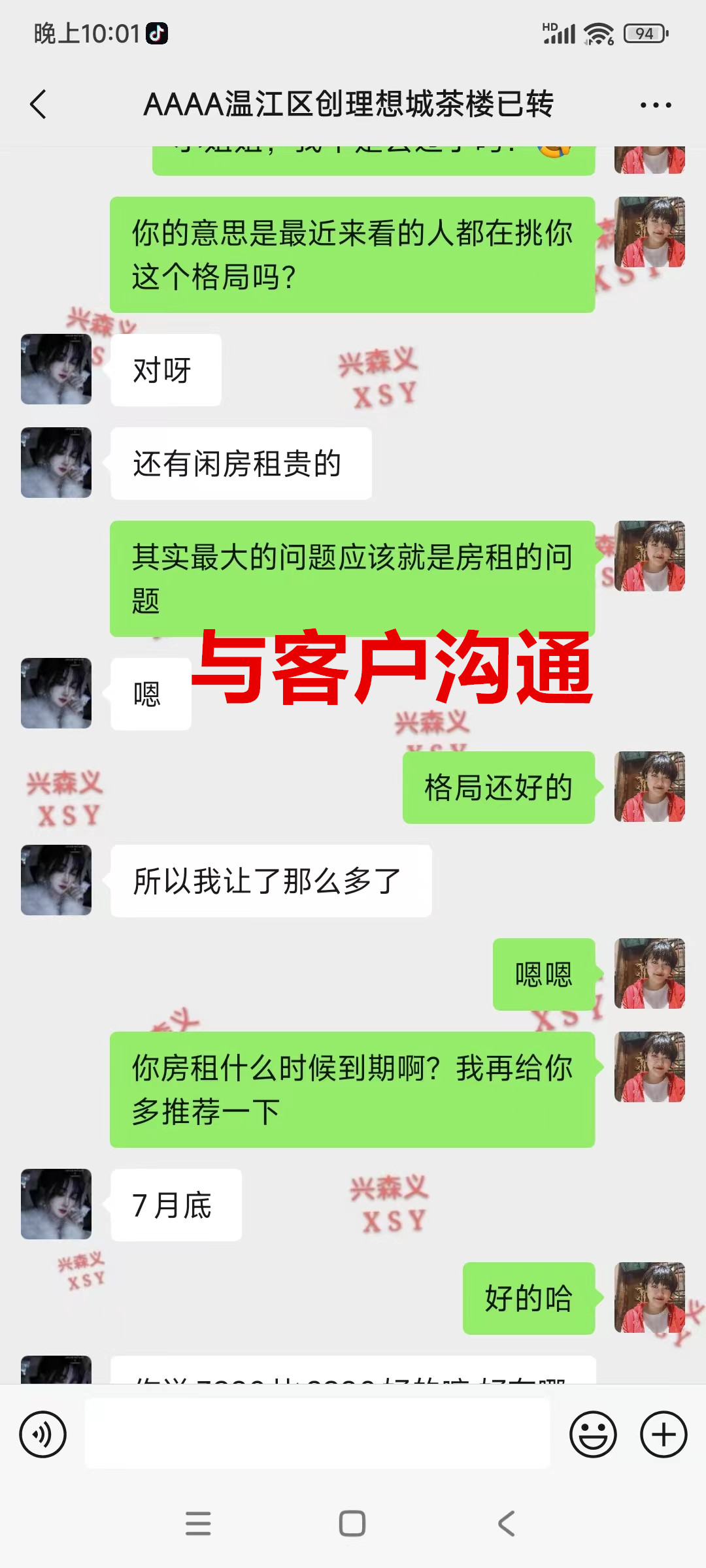706x1568 pixels.
Task: Open the emoji sticker panel
Action: point(593,1435)
